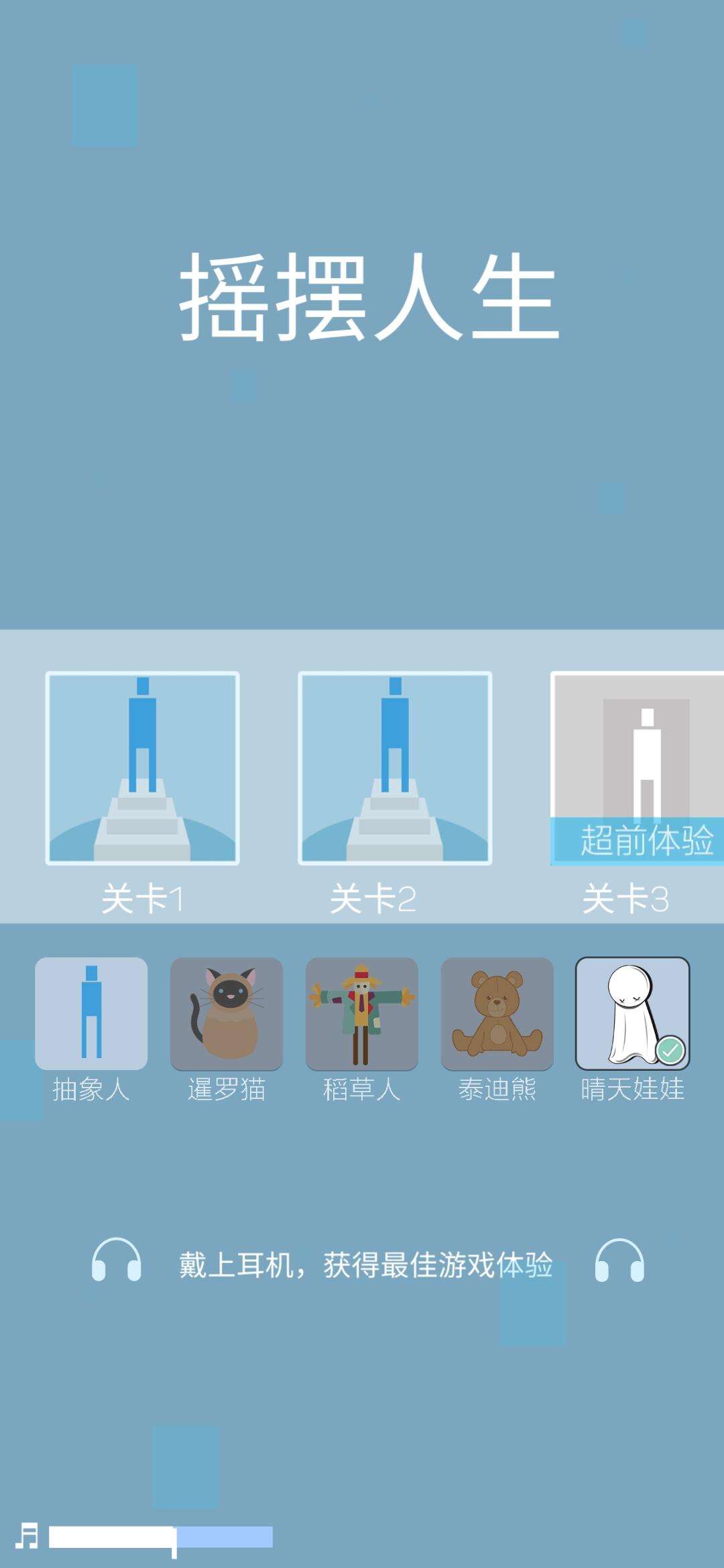Image resolution: width=724 pixels, height=1568 pixels.
Task: Pick the 稻草人 character
Action: tap(362, 1013)
